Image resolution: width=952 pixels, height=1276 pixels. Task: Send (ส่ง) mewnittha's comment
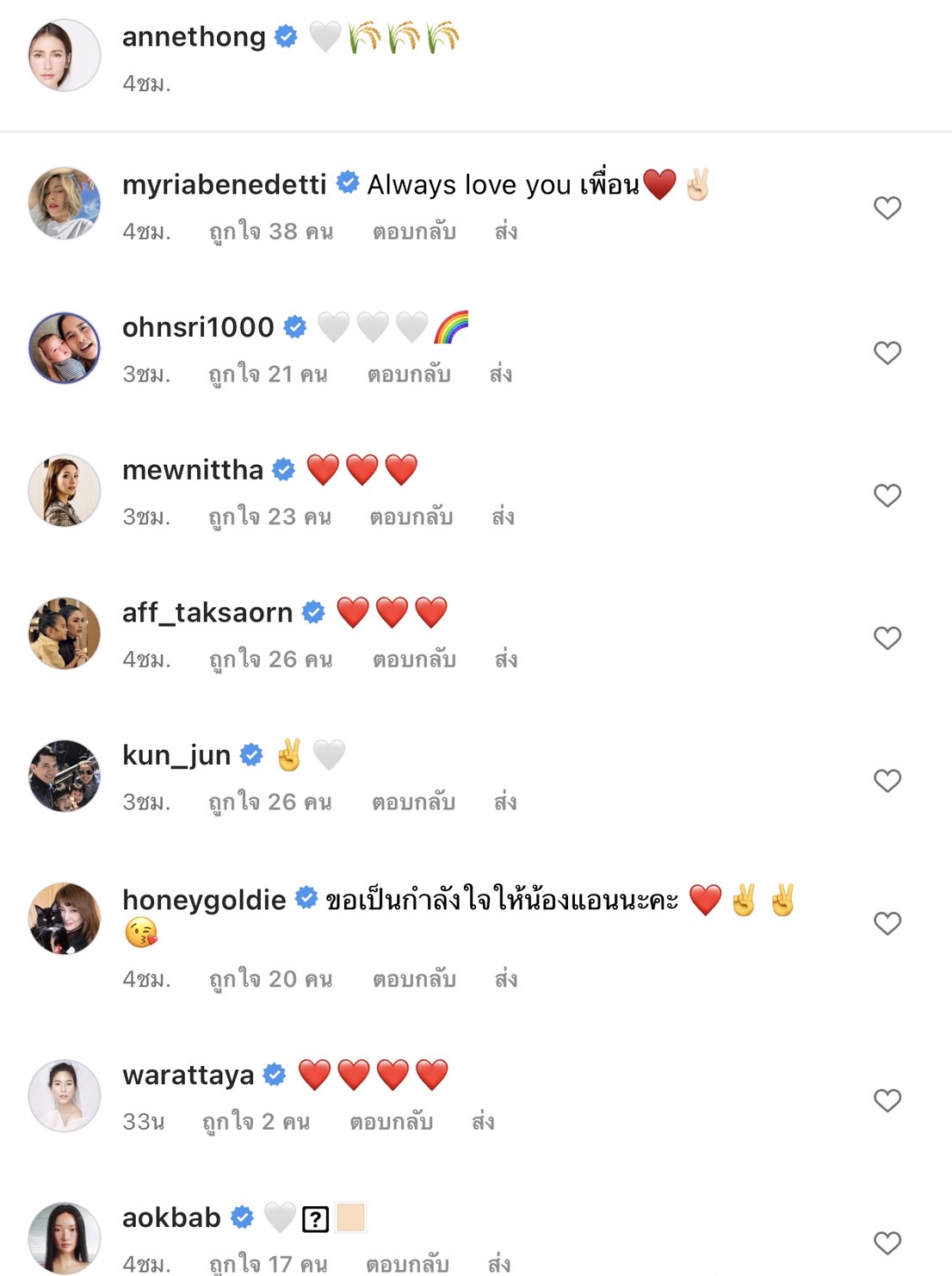click(x=503, y=517)
